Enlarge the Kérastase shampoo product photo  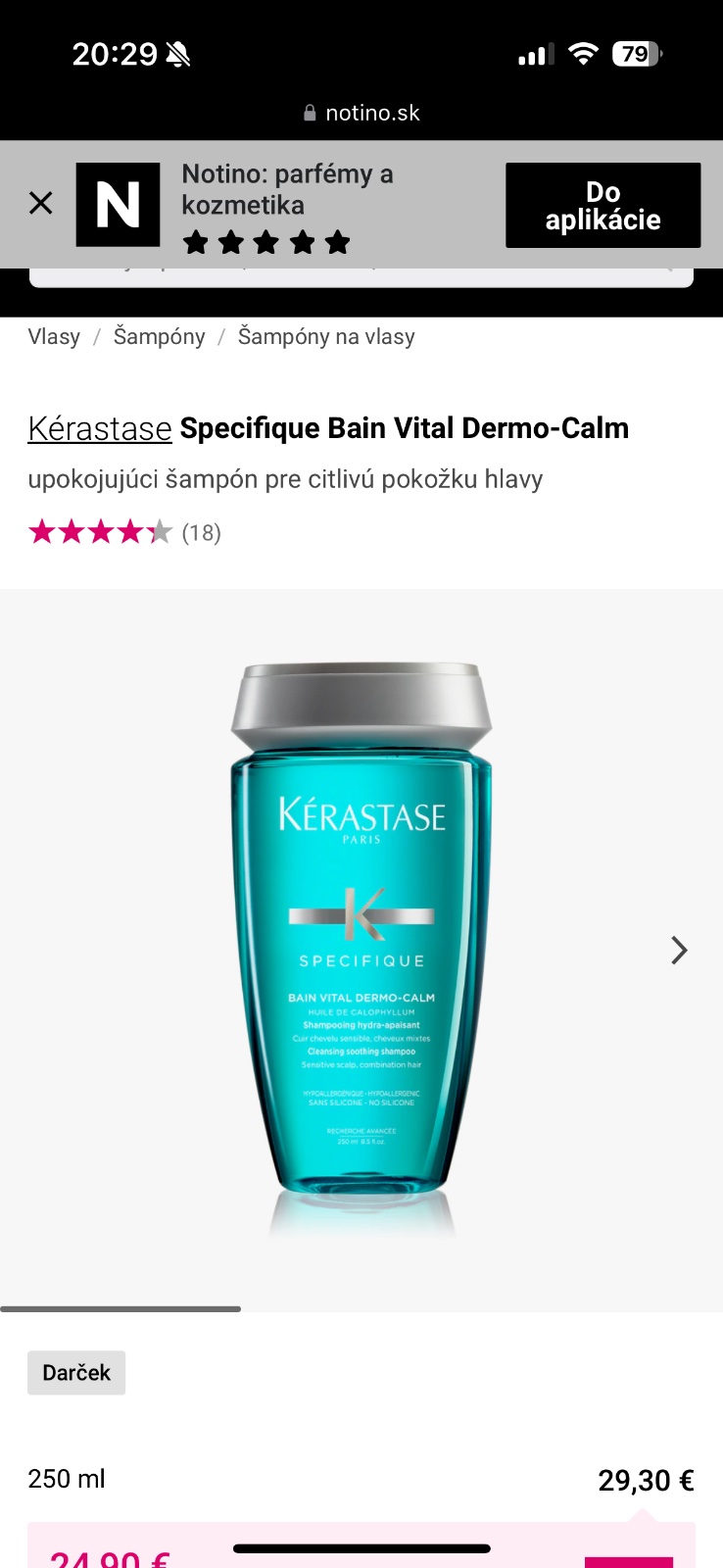click(361, 946)
